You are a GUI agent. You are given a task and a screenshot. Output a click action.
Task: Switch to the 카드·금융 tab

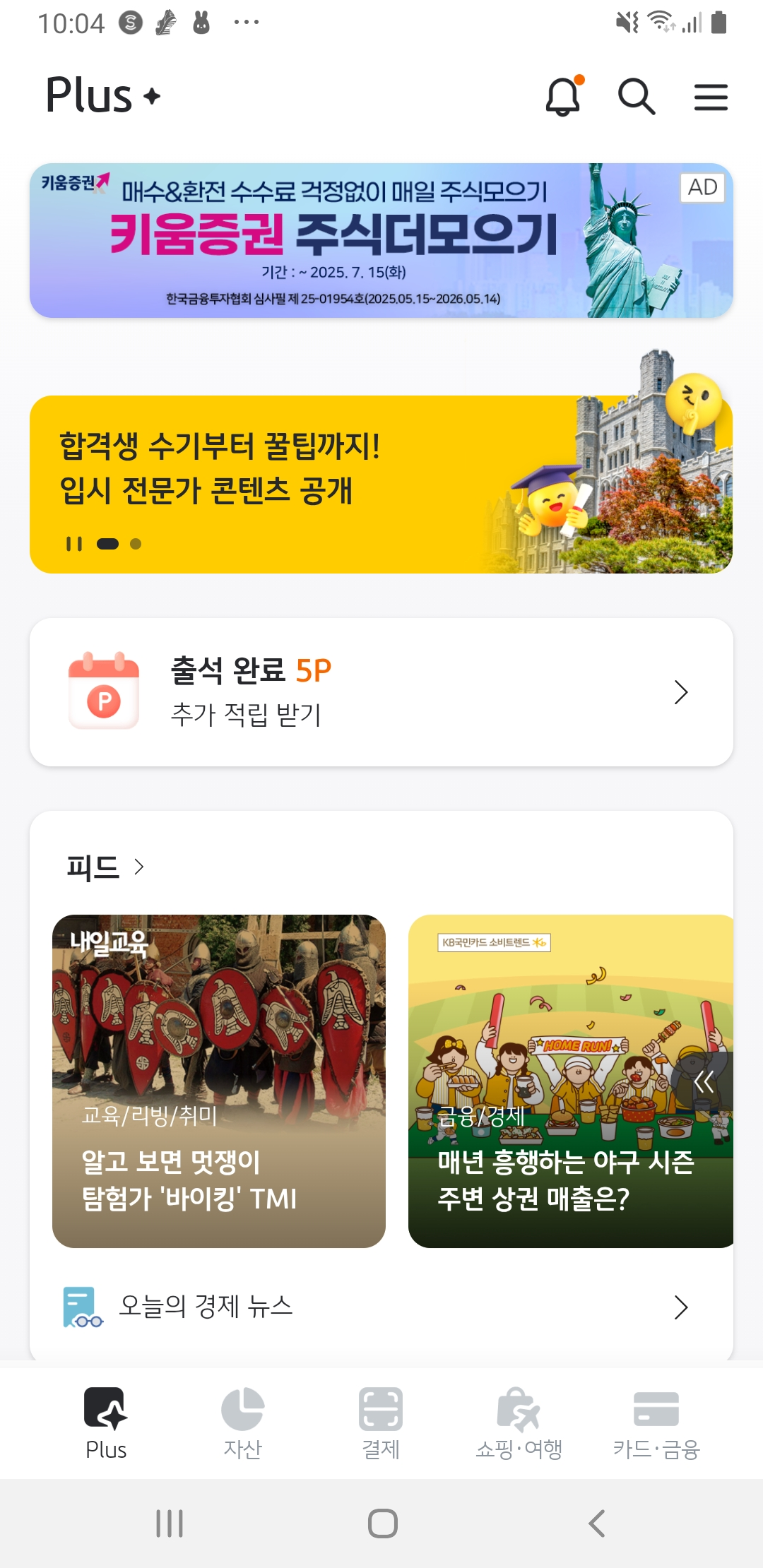click(656, 1423)
